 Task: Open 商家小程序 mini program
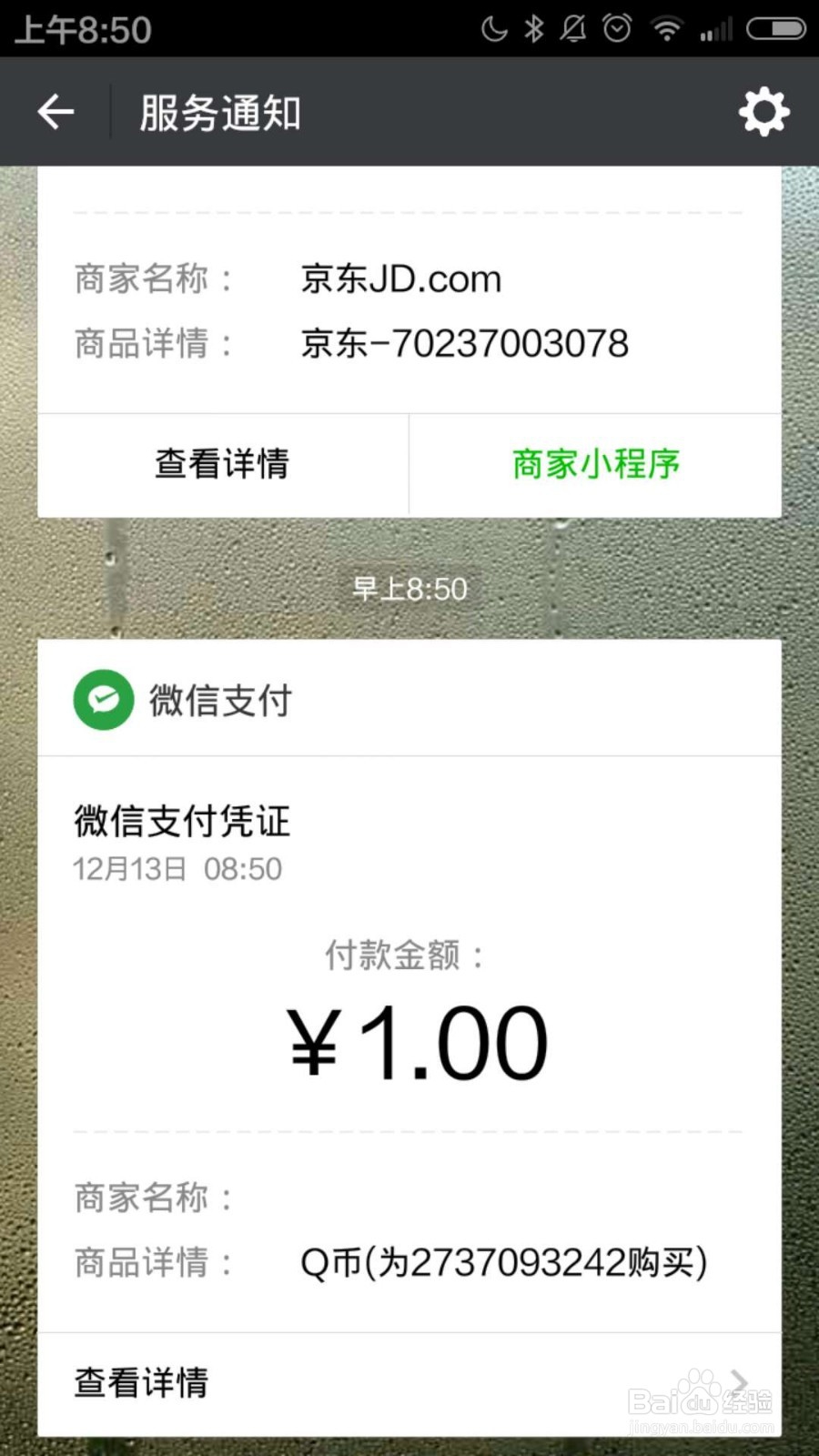point(595,464)
